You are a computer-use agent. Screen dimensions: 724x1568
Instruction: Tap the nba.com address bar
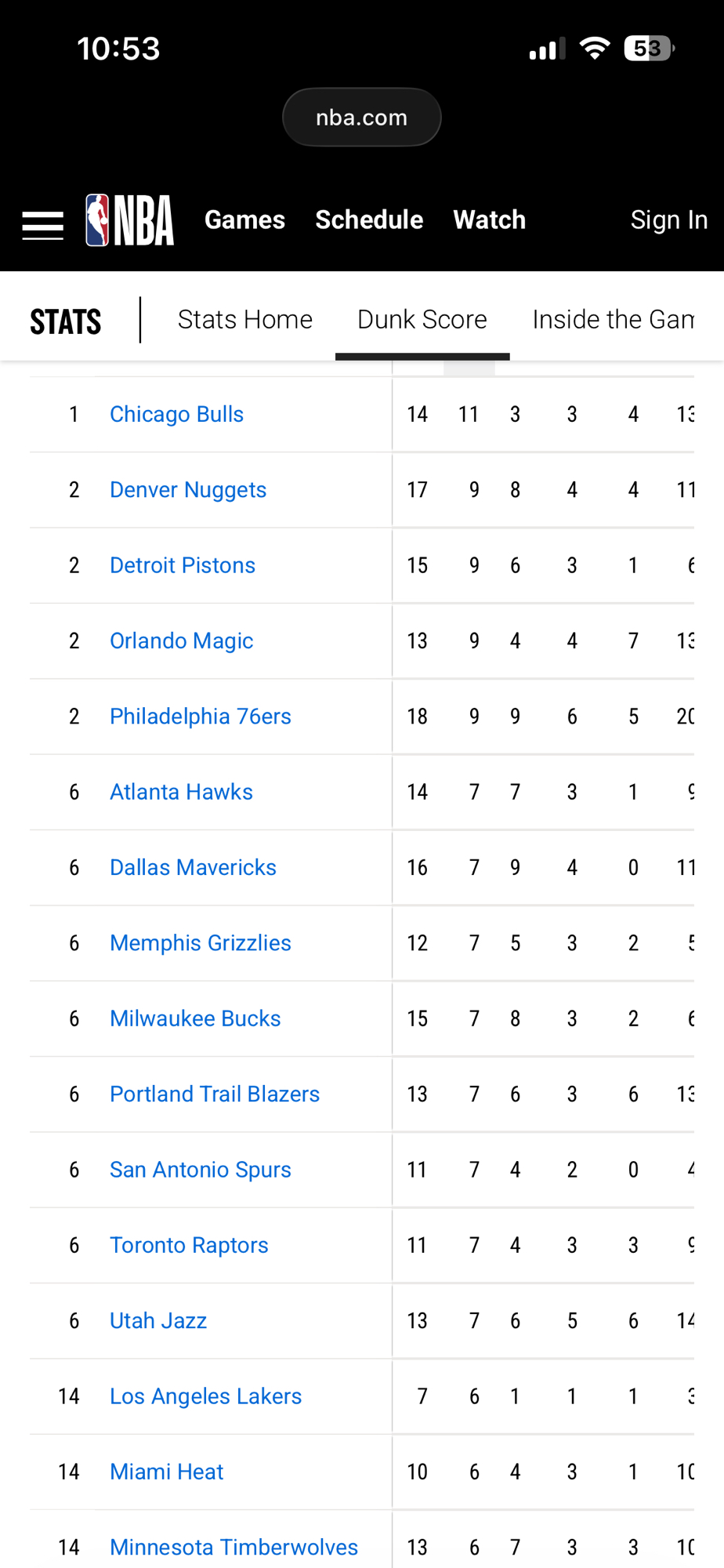click(361, 118)
